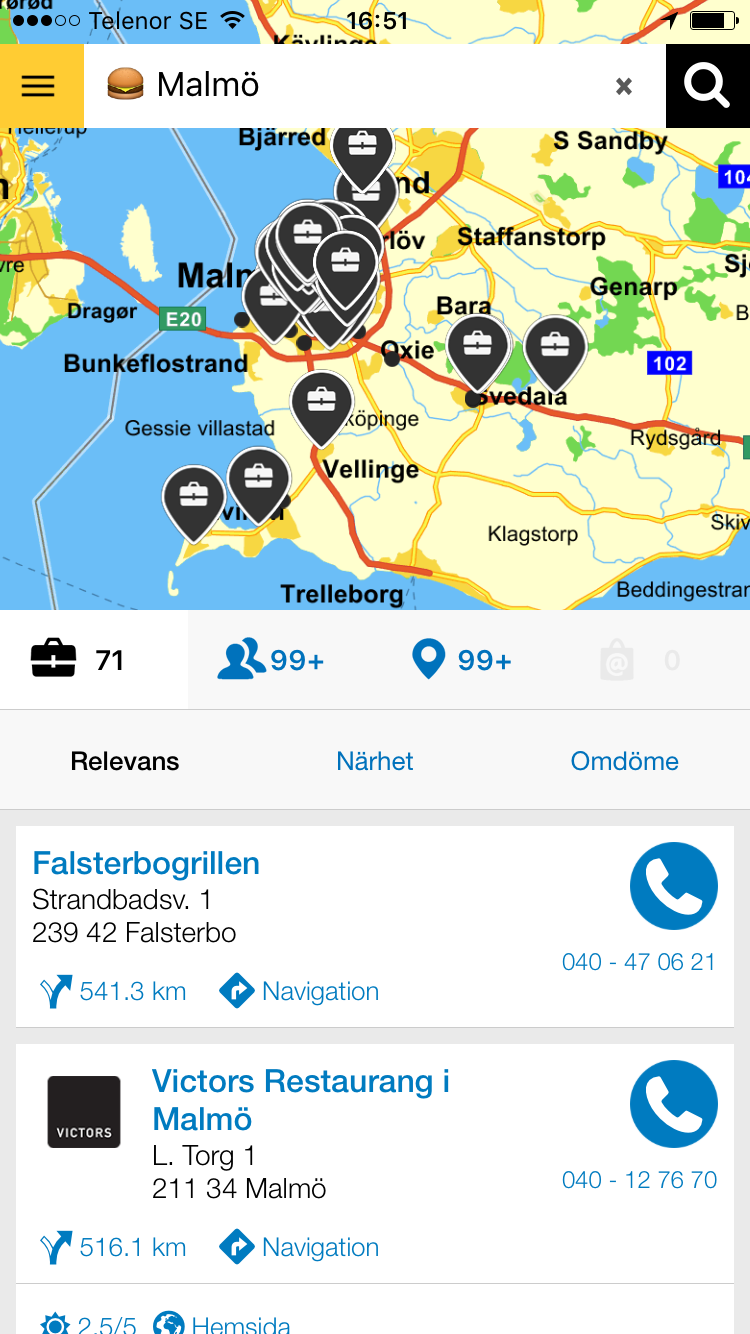
Task: Tap the map pin near Vellinge
Action: 321,402
